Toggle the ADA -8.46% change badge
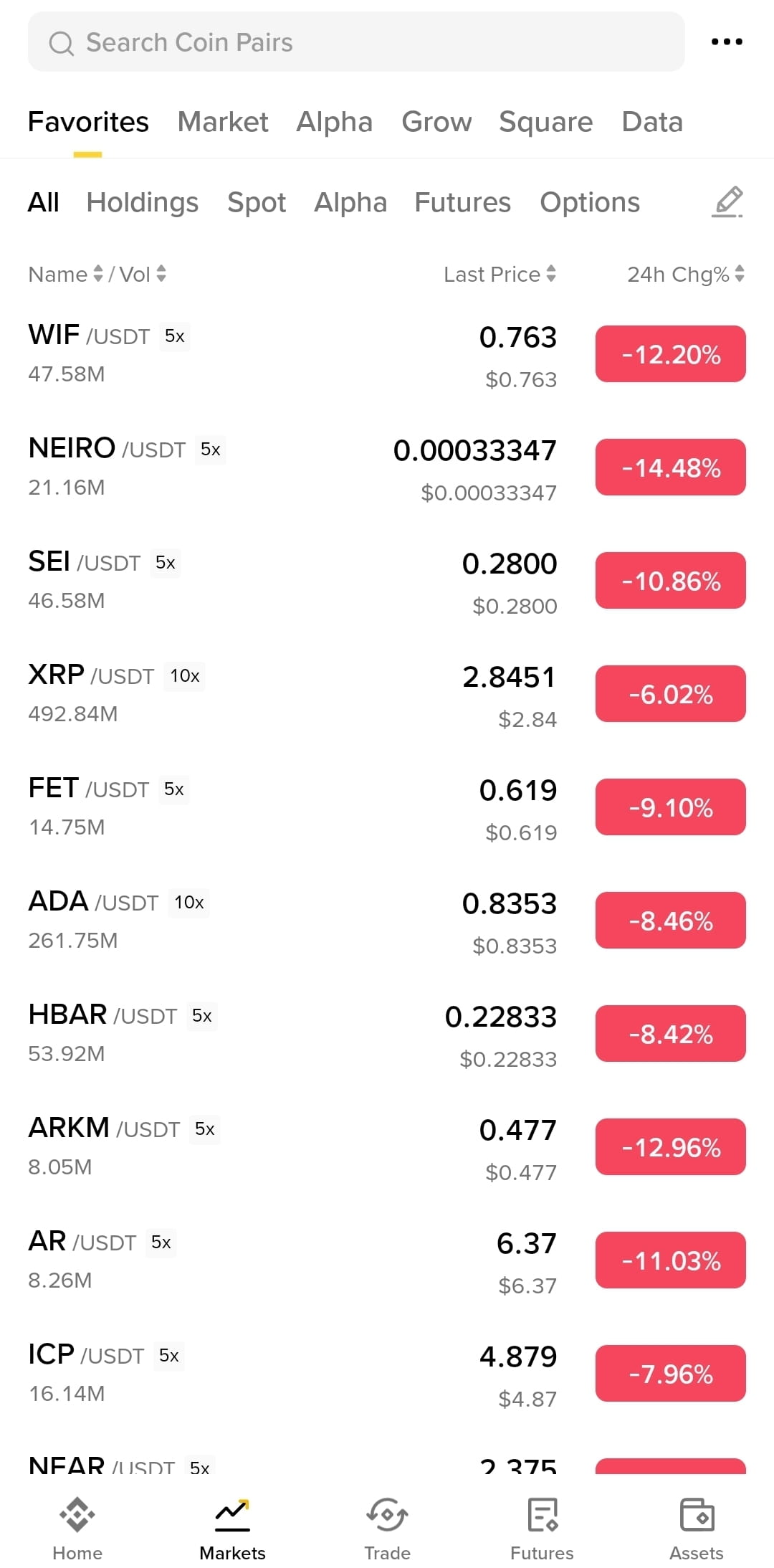Image resolution: width=774 pixels, height=1568 pixels. [671, 921]
